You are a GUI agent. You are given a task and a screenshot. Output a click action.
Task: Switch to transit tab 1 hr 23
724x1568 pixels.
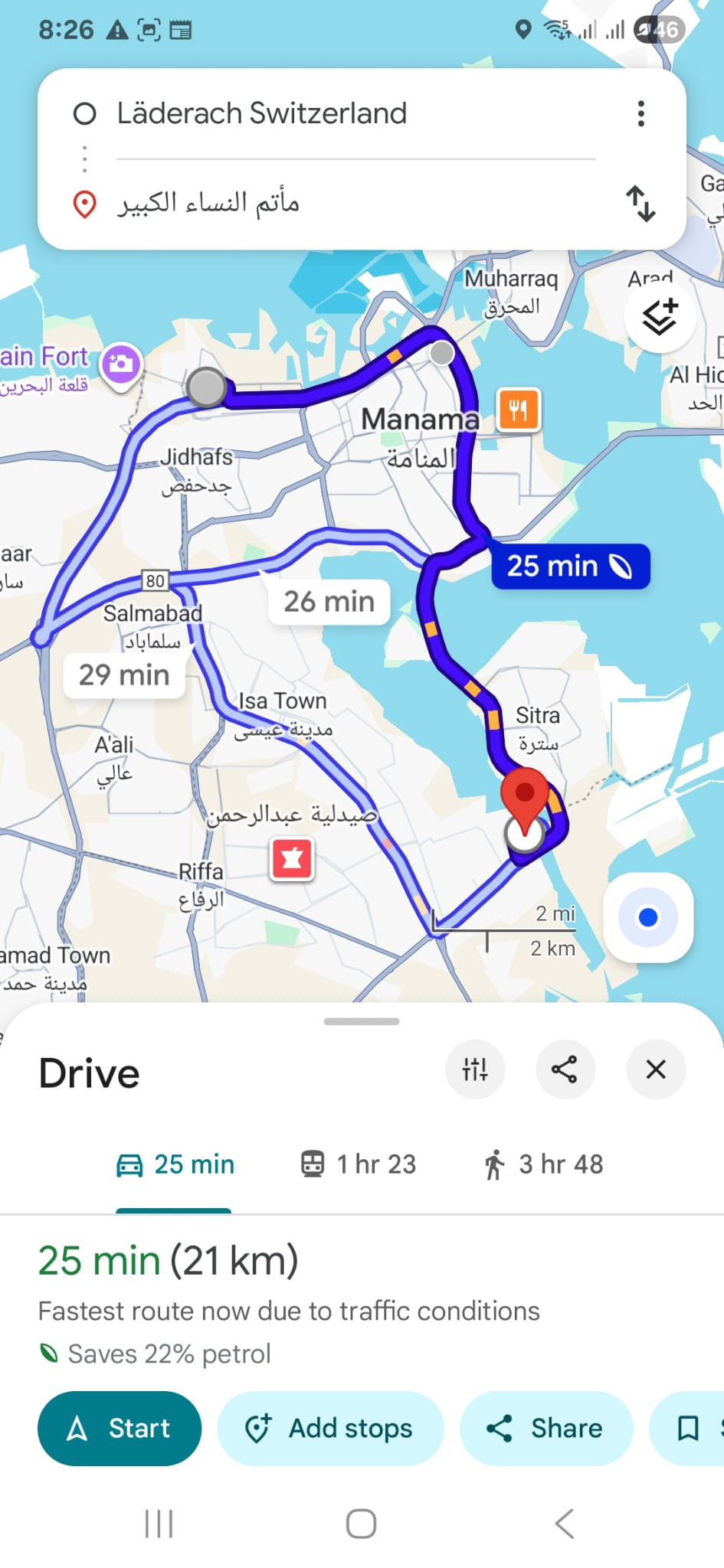[x=358, y=1165]
